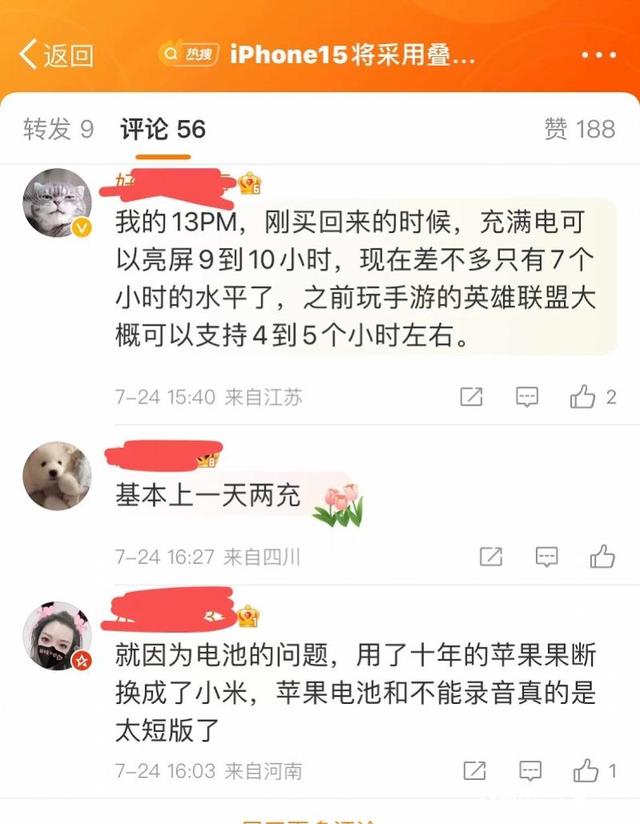Like the comment from 江苏

[x=583, y=397]
